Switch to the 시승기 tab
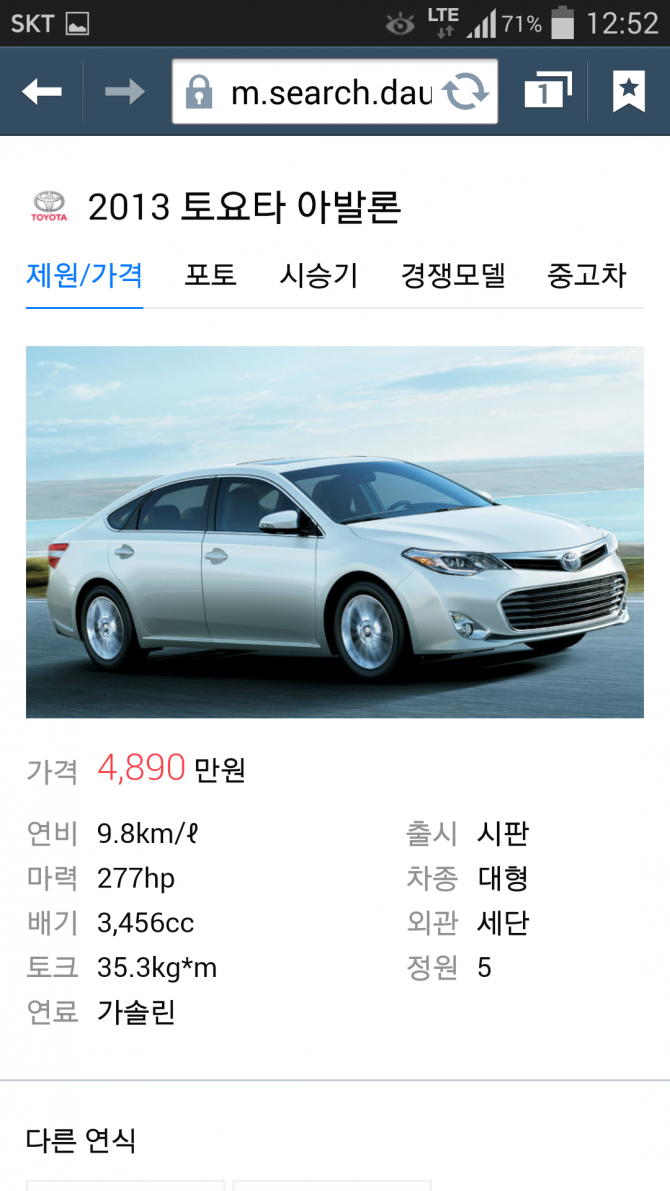Viewport: 670px width, 1191px height. pos(318,275)
